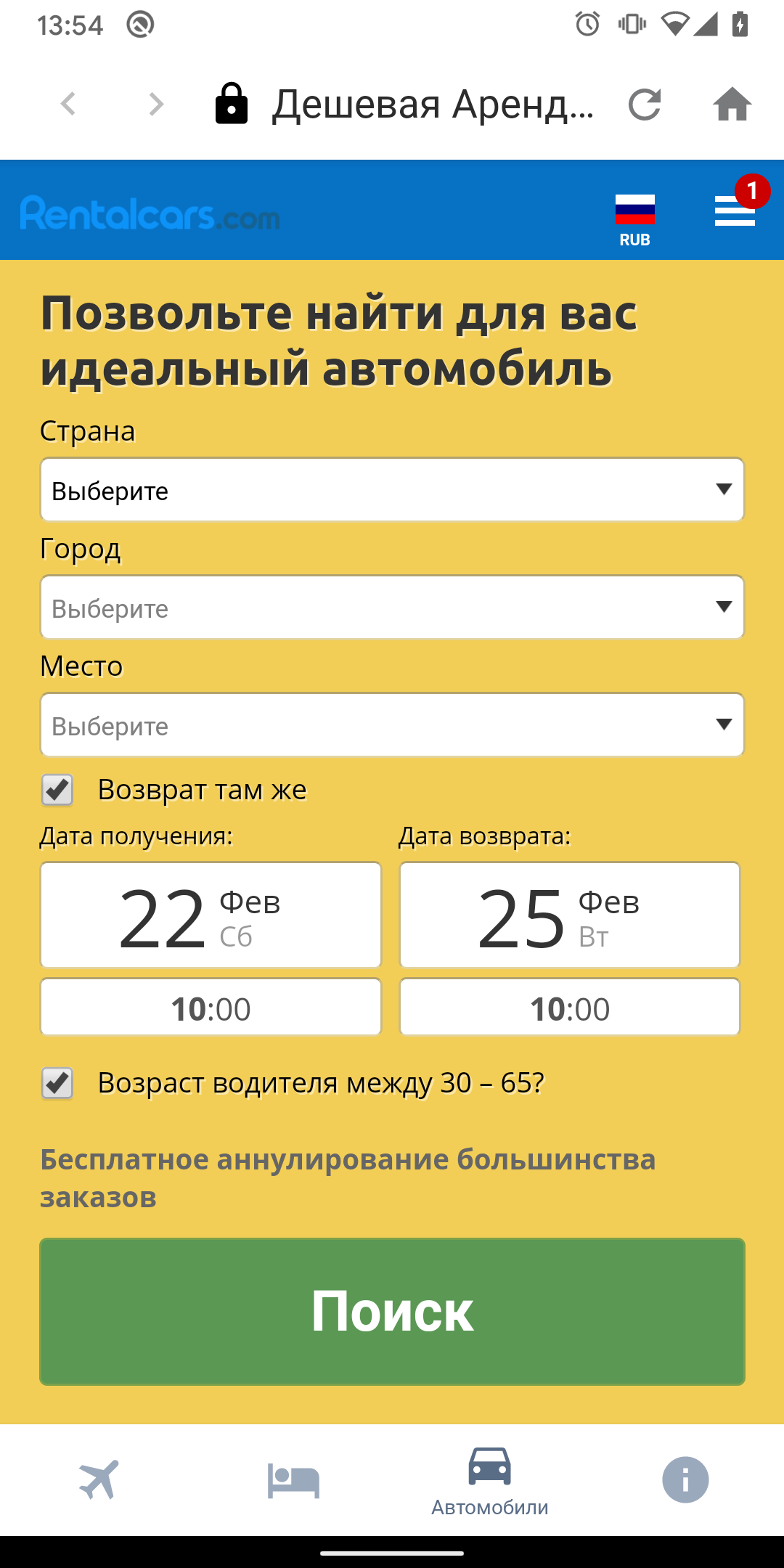Change return time under 25 Фев
This screenshot has height=1568, width=784.
click(570, 1008)
